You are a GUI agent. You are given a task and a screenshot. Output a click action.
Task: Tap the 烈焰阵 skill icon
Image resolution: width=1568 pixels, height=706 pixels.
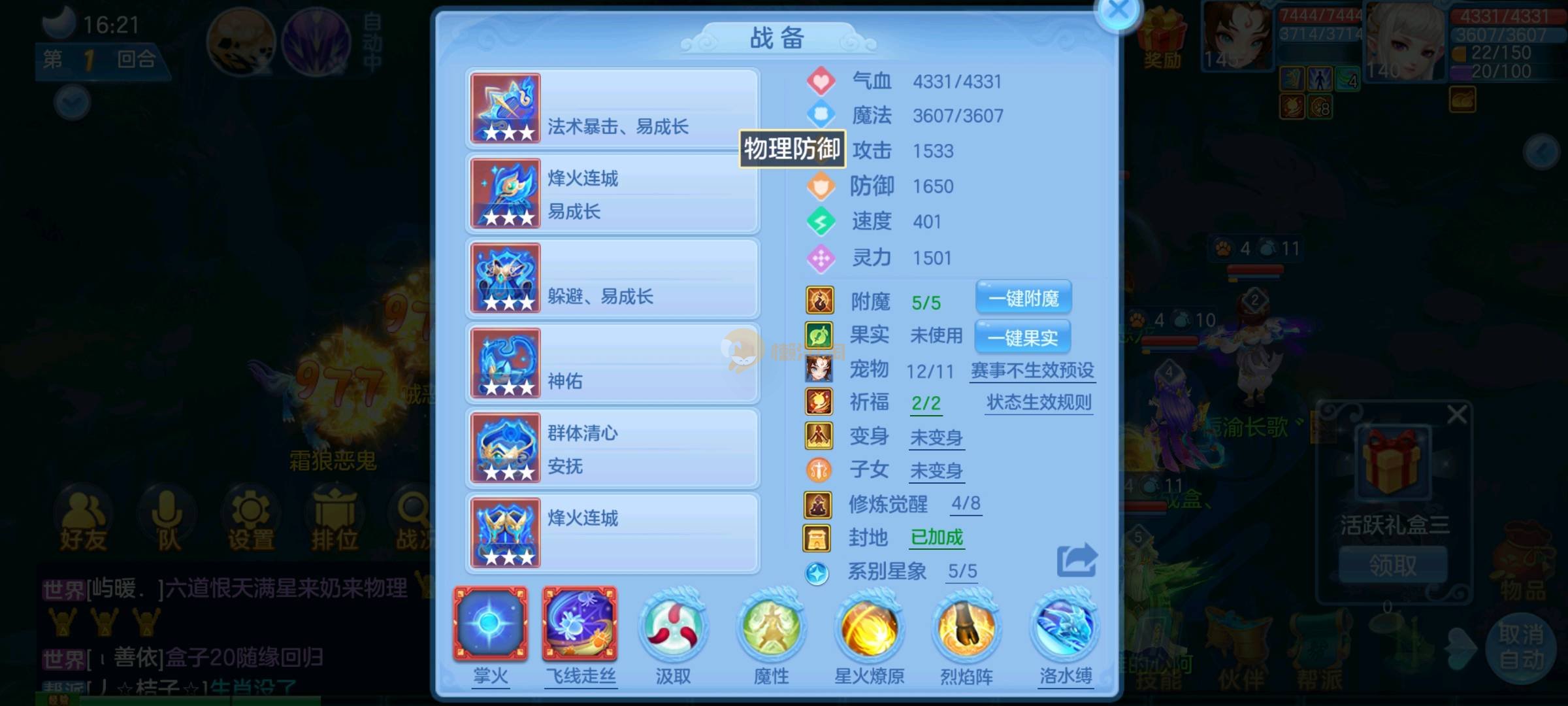point(966,628)
